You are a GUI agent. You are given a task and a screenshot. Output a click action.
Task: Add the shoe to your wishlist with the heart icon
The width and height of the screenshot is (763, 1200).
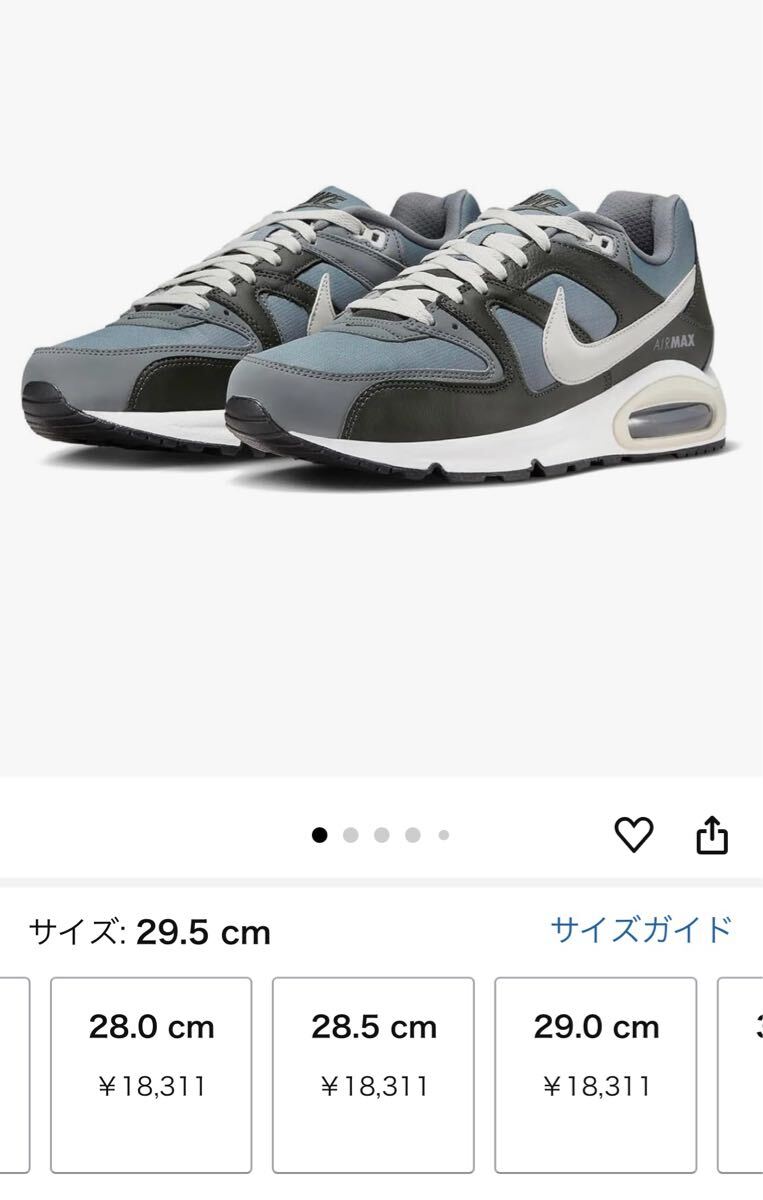pyautogui.click(x=633, y=834)
